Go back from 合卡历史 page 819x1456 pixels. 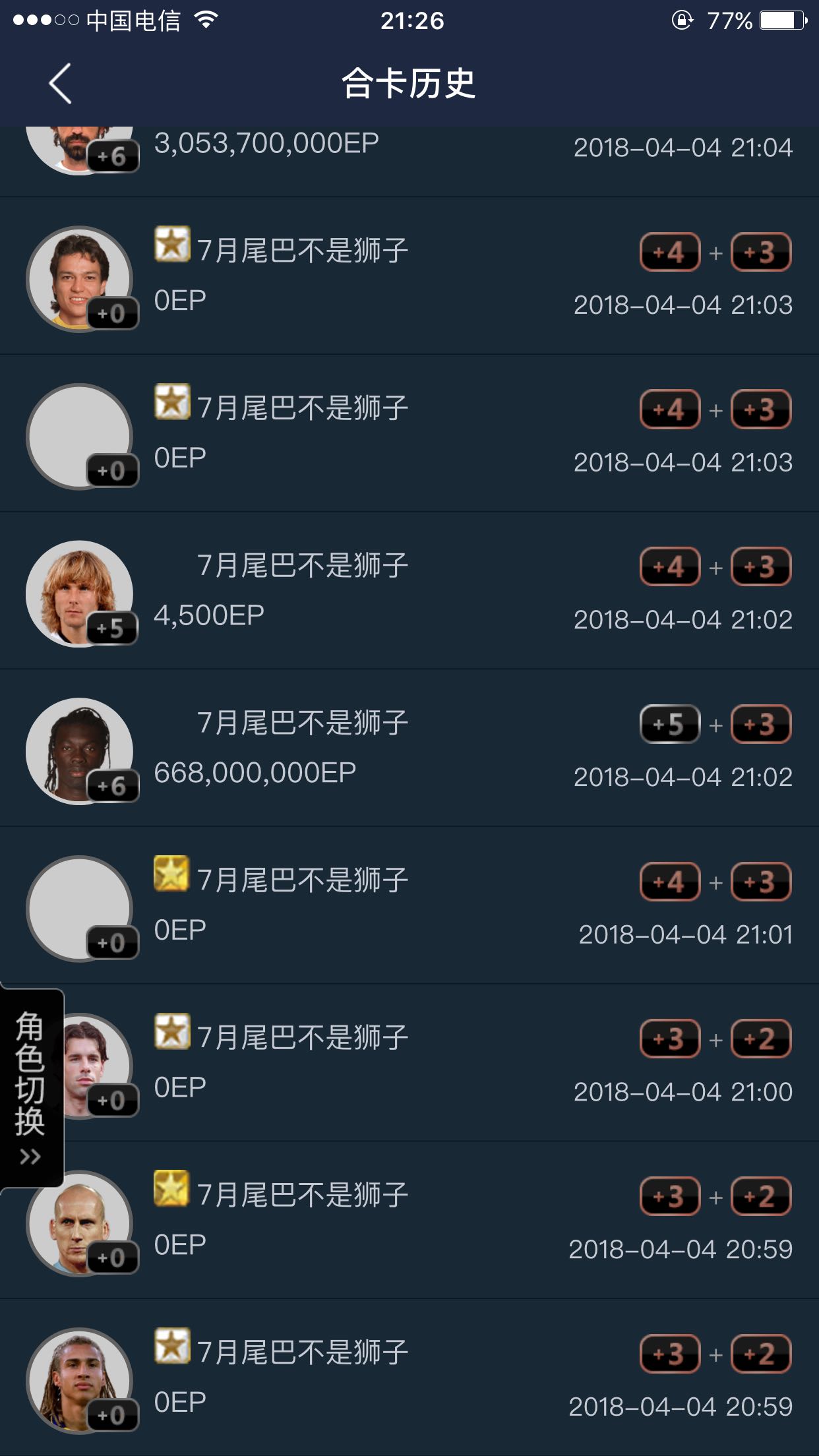pos(60,84)
